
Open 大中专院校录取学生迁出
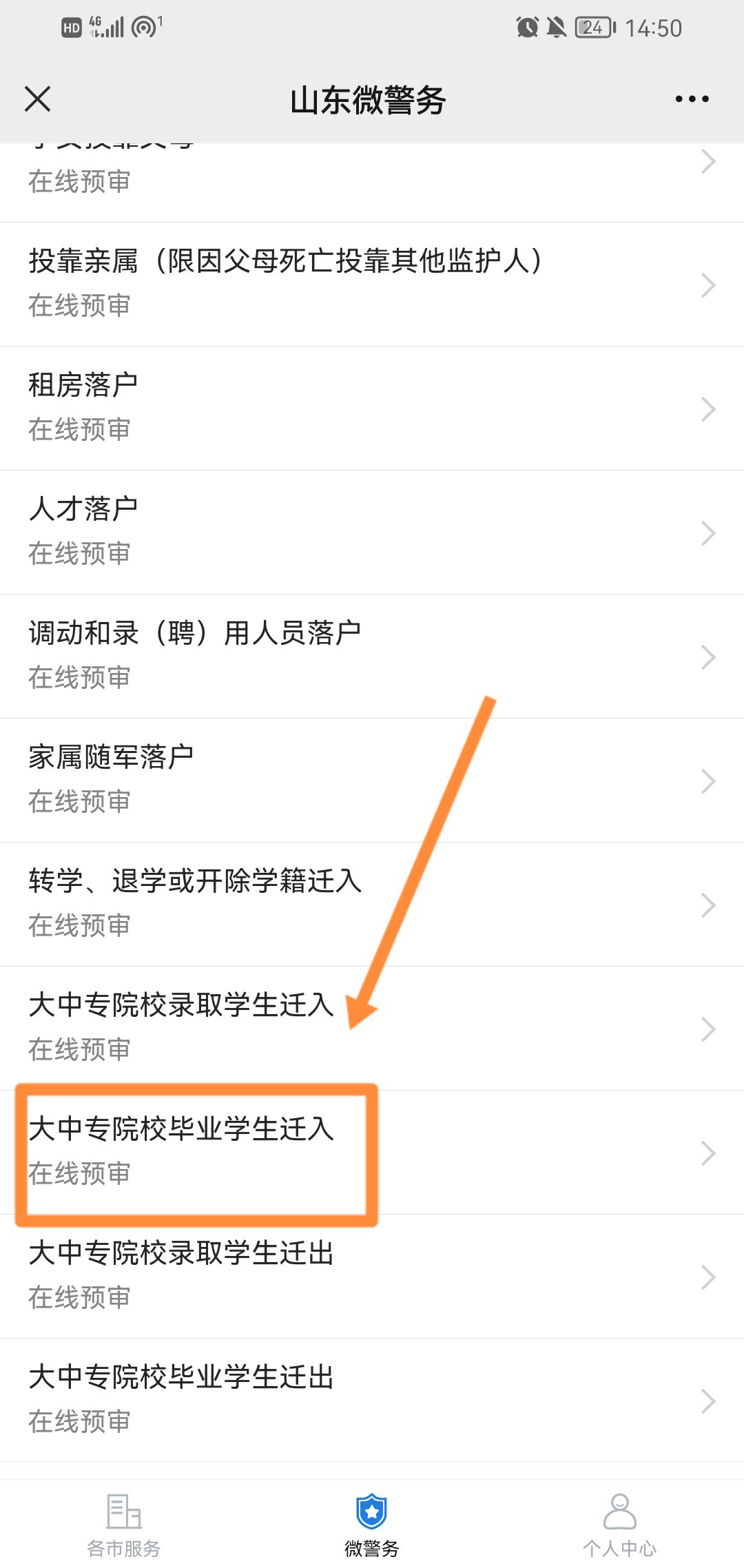(372, 1276)
